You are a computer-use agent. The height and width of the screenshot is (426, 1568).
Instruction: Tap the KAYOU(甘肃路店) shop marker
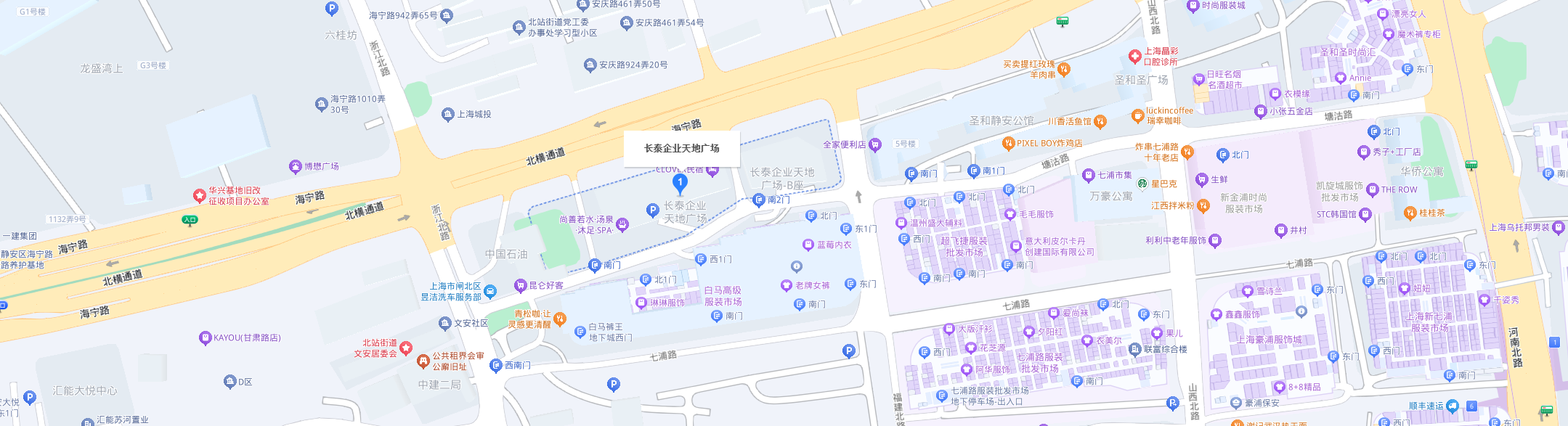[206, 337]
